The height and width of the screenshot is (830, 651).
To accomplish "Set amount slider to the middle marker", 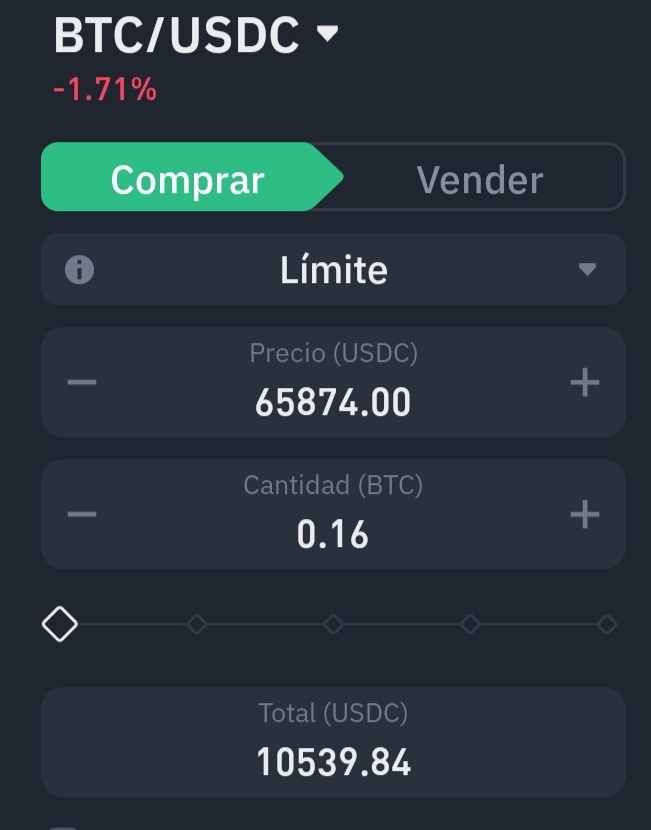I will [x=333, y=625].
